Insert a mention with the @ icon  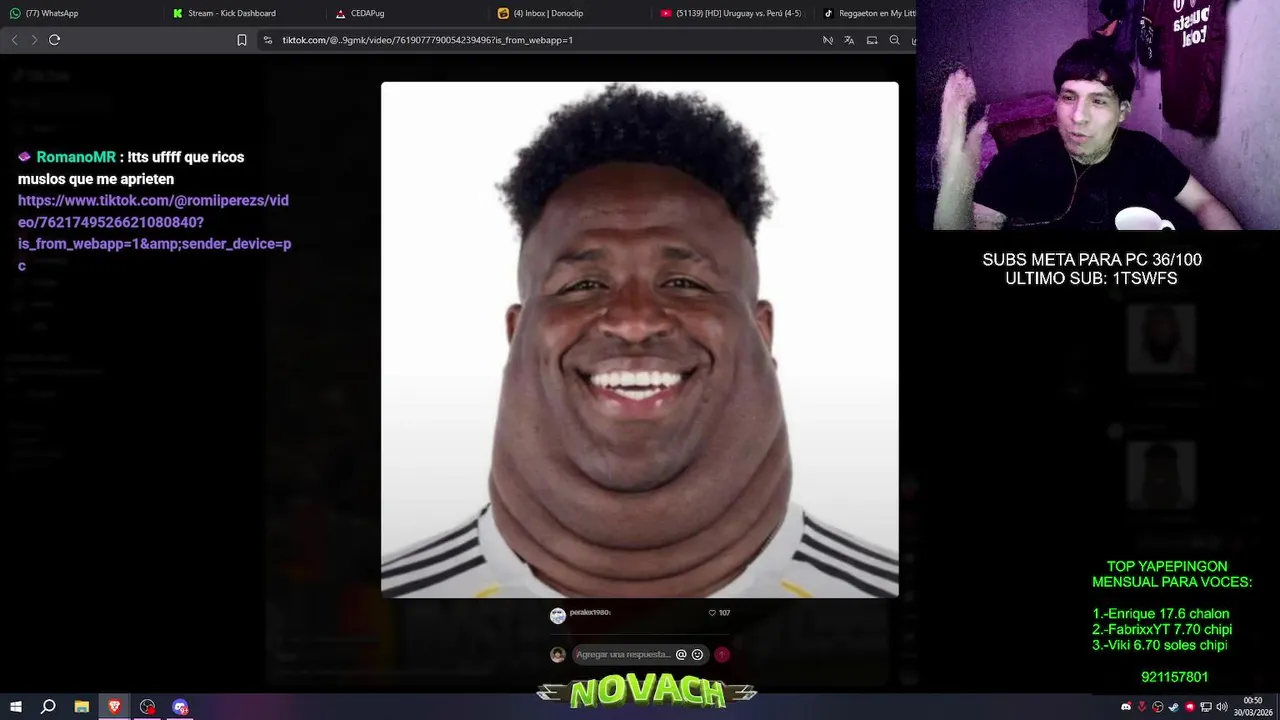tap(681, 655)
